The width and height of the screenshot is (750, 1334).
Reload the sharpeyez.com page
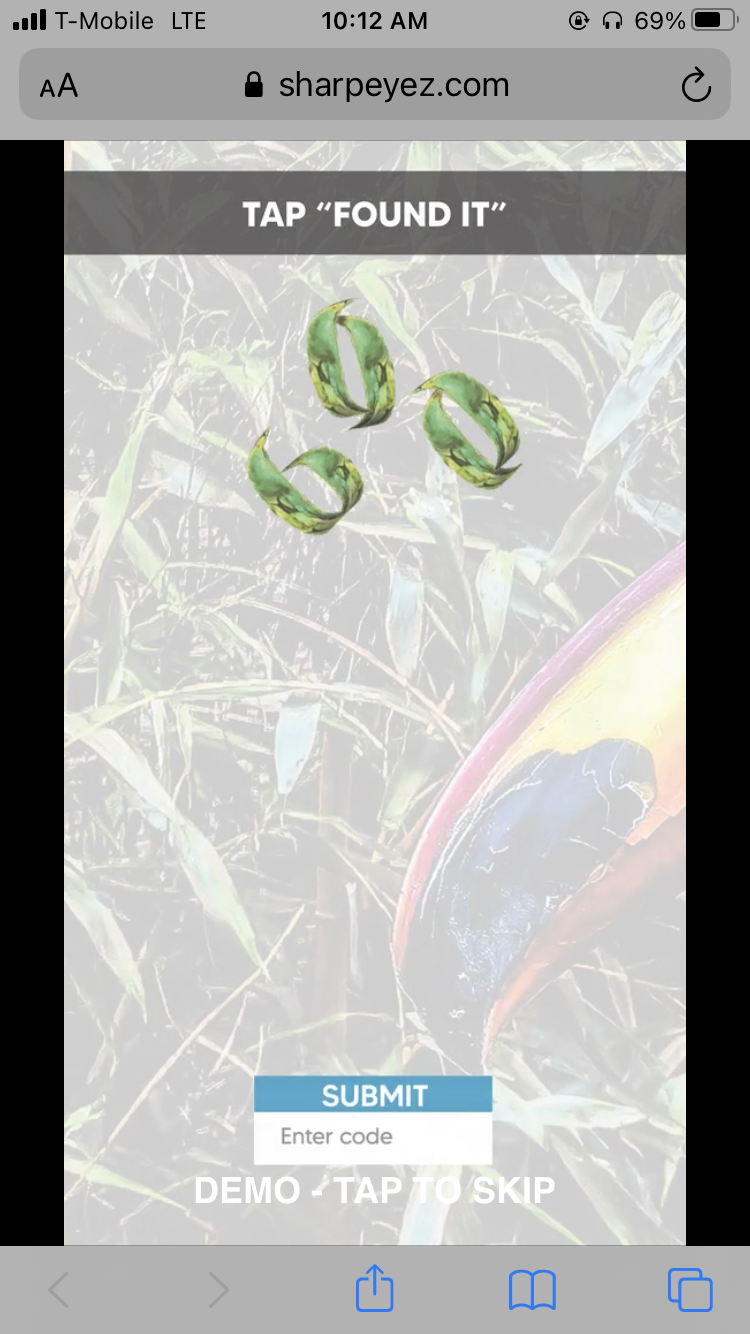tap(696, 86)
